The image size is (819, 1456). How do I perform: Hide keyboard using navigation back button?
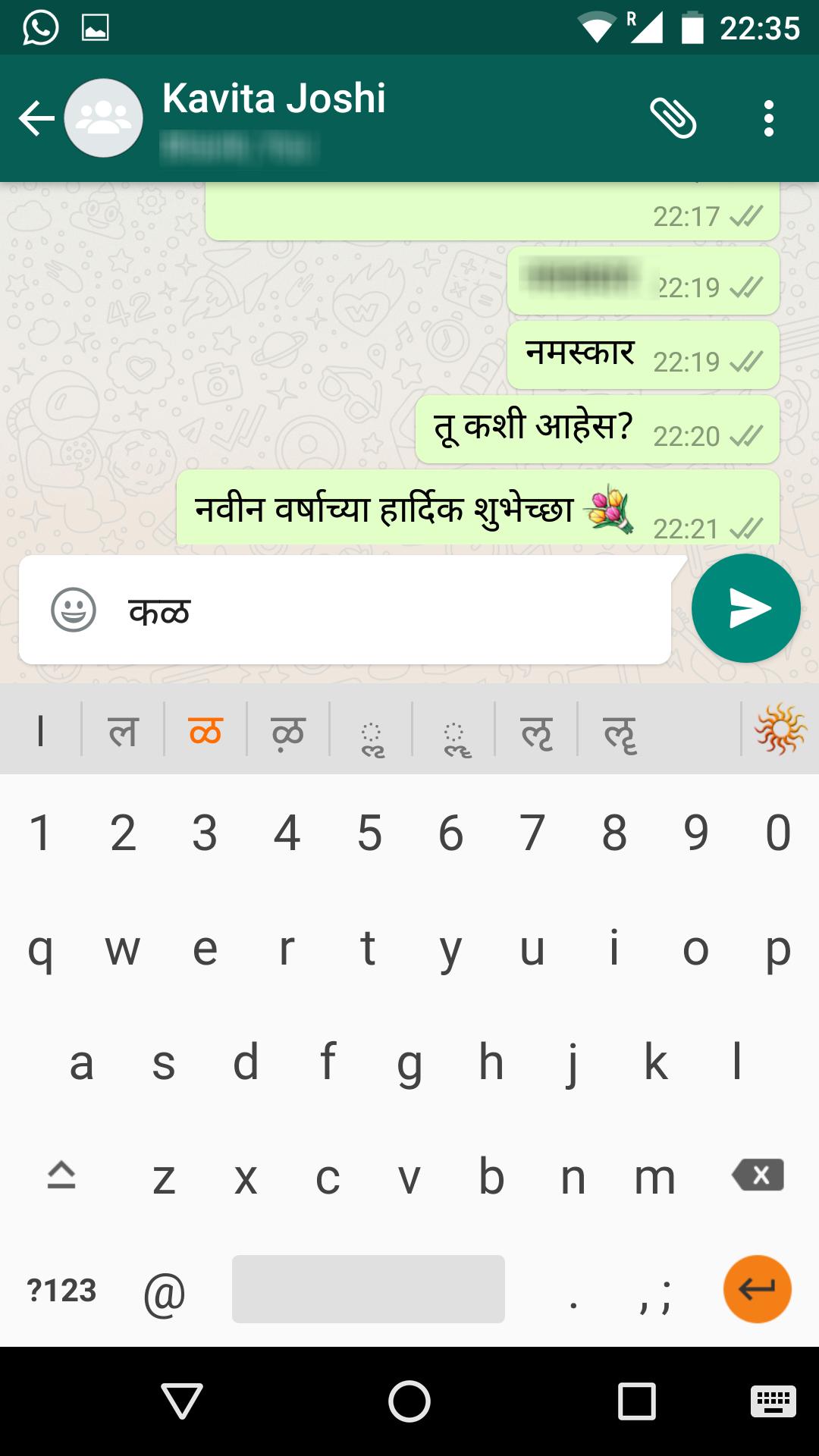click(x=182, y=1401)
